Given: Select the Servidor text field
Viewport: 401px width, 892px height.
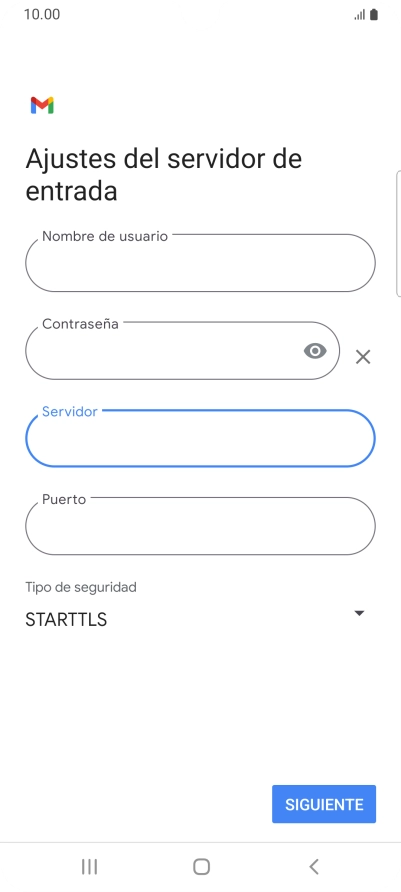Looking at the screenshot, I should (x=200, y=438).
